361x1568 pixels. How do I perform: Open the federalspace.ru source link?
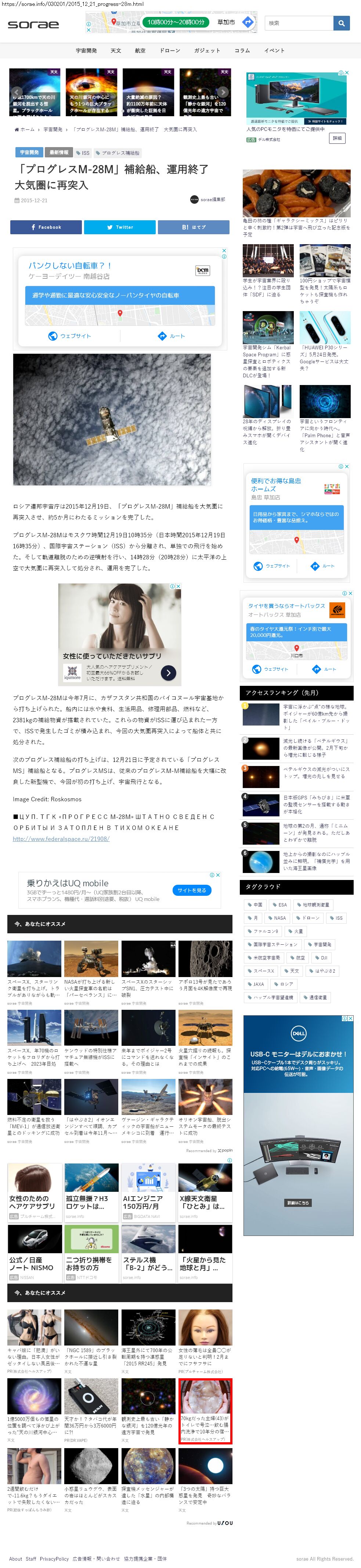tap(61, 839)
